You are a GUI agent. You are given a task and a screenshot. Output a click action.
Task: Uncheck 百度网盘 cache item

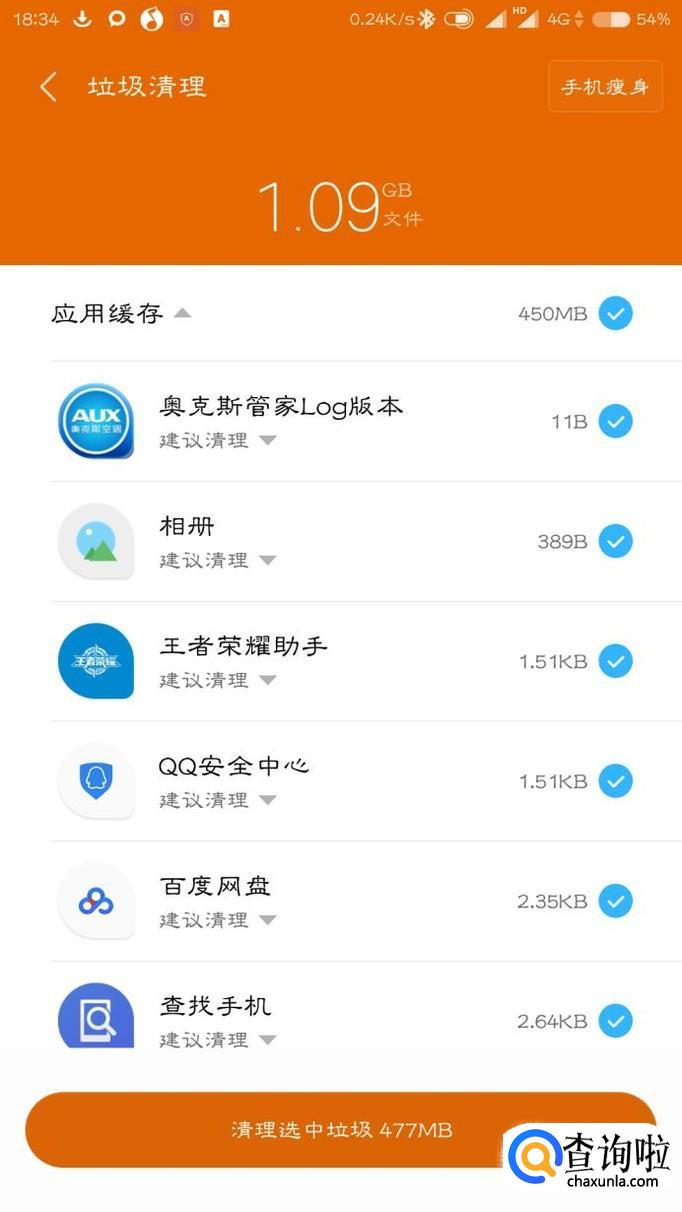pyautogui.click(x=615, y=901)
